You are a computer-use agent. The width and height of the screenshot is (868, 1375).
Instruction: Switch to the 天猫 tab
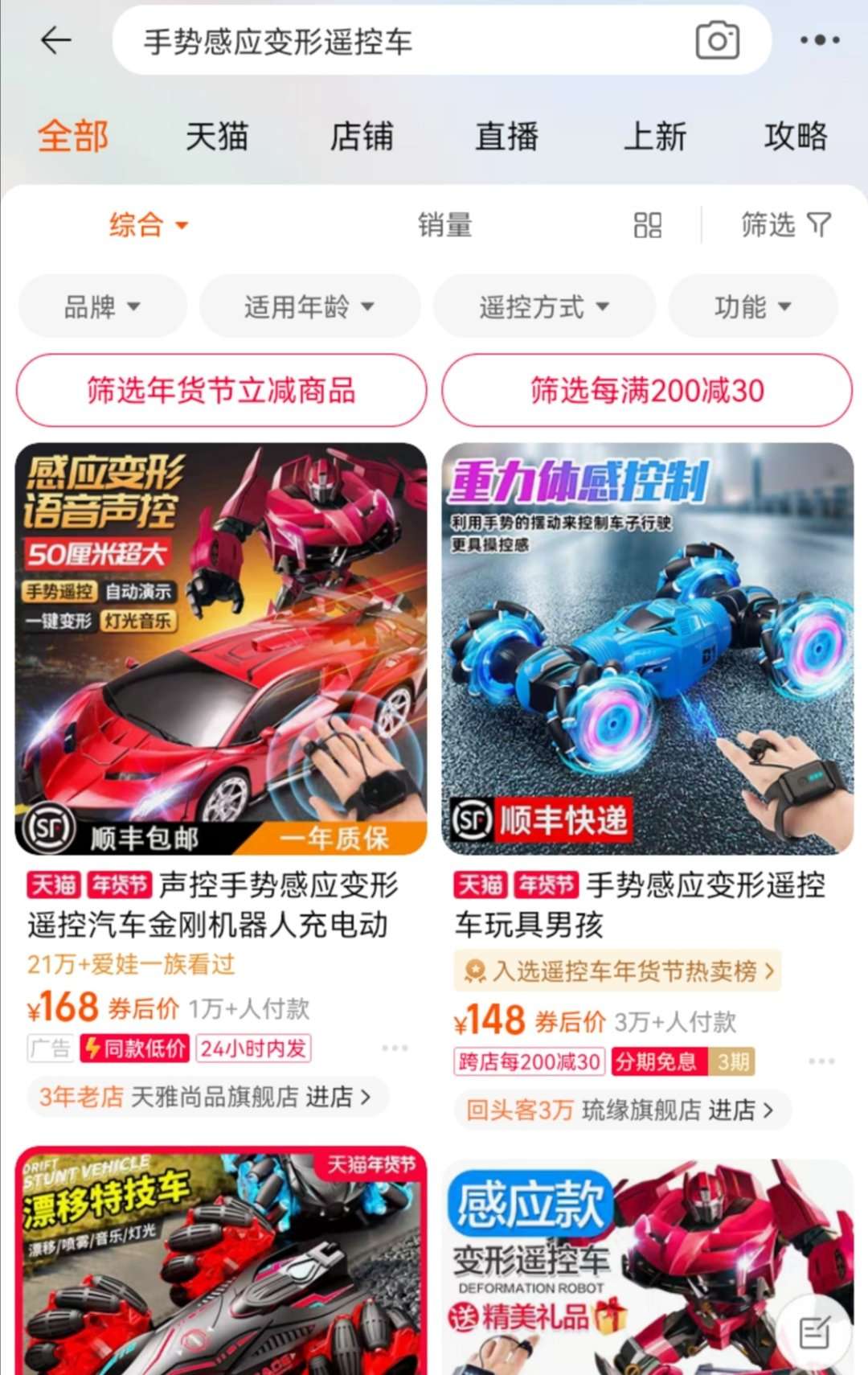point(217,136)
